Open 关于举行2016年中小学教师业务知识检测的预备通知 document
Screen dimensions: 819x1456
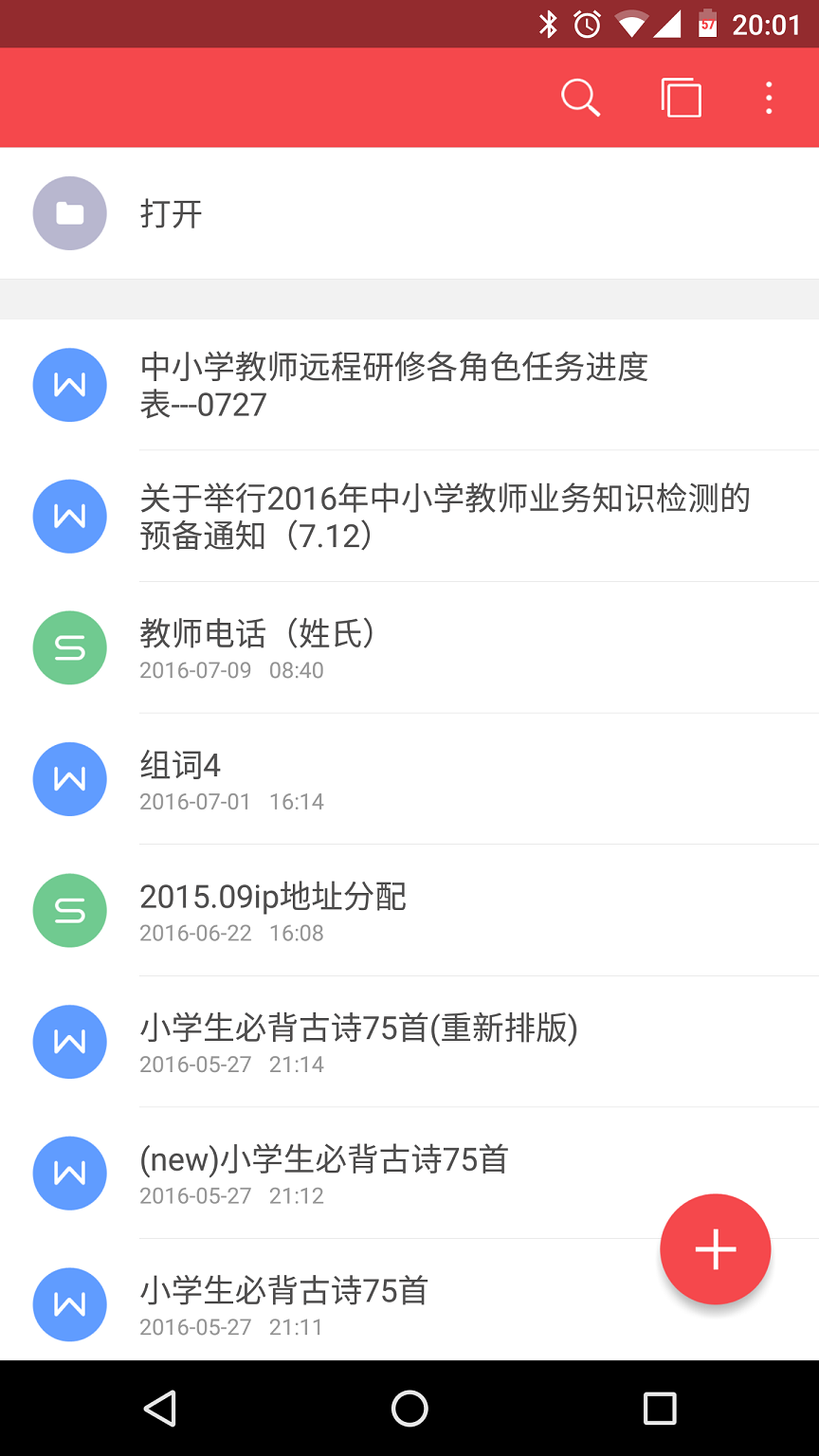pos(409,517)
